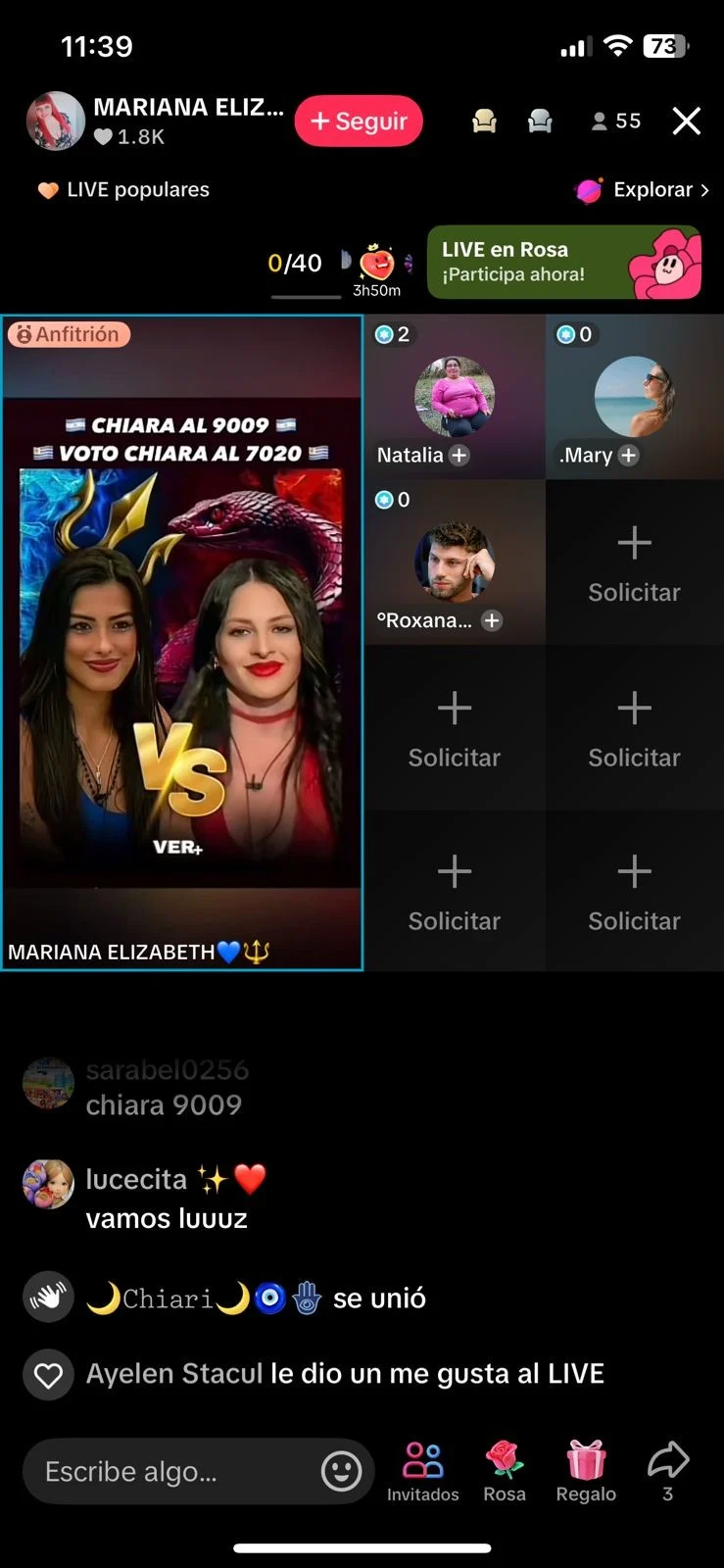Open the LIVE en Rosa banner
Screen dimensions: 724x1568
(x=564, y=263)
